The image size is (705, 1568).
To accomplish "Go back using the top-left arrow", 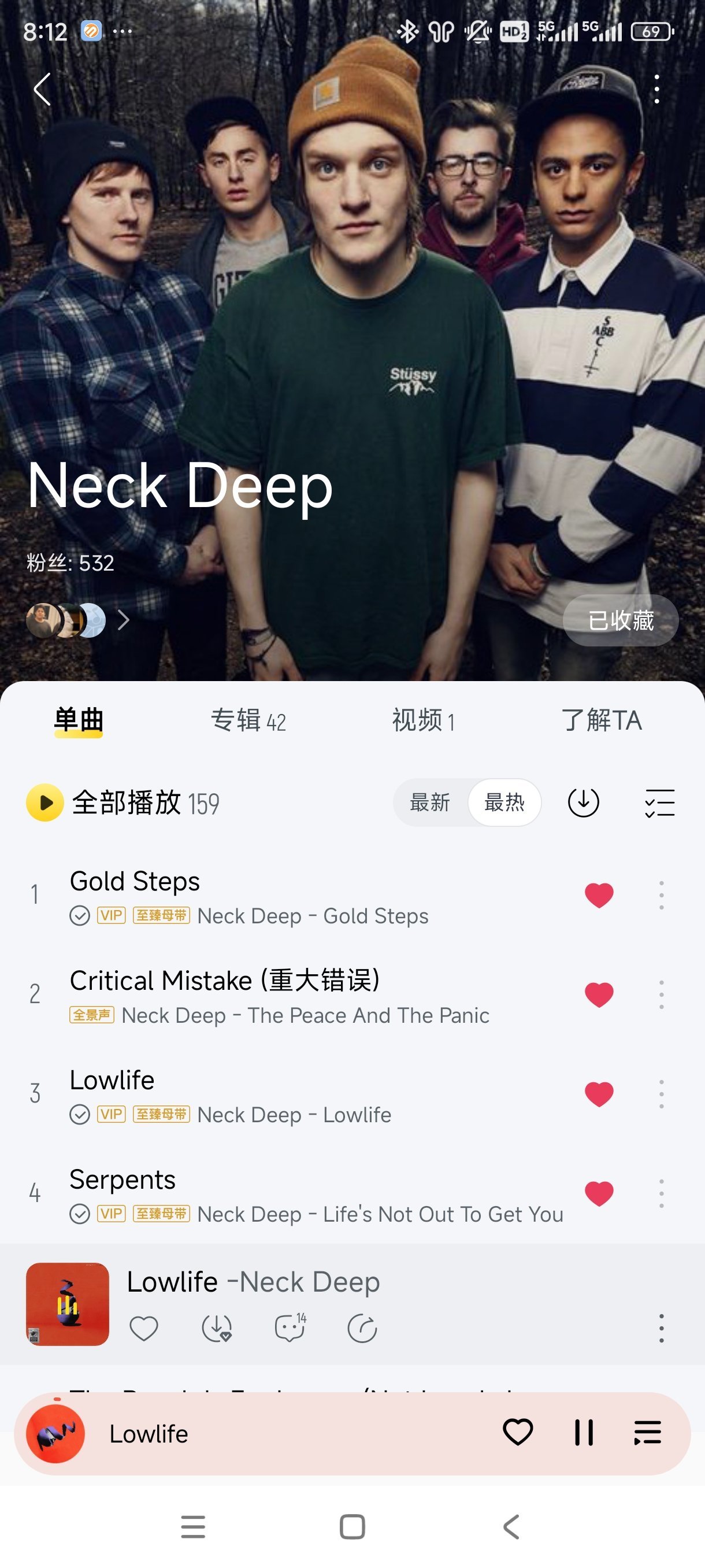I will pyautogui.click(x=42, y=90).
